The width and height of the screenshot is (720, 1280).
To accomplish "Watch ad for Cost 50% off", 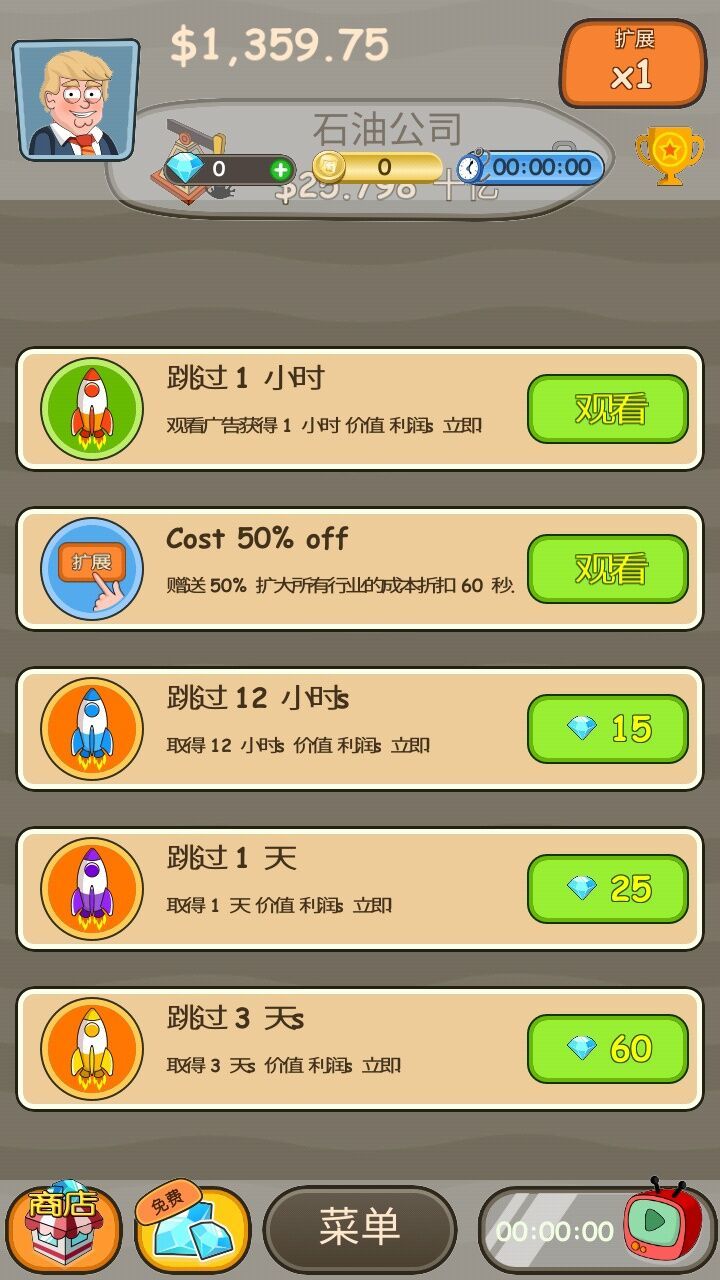I will coord(607,569).
